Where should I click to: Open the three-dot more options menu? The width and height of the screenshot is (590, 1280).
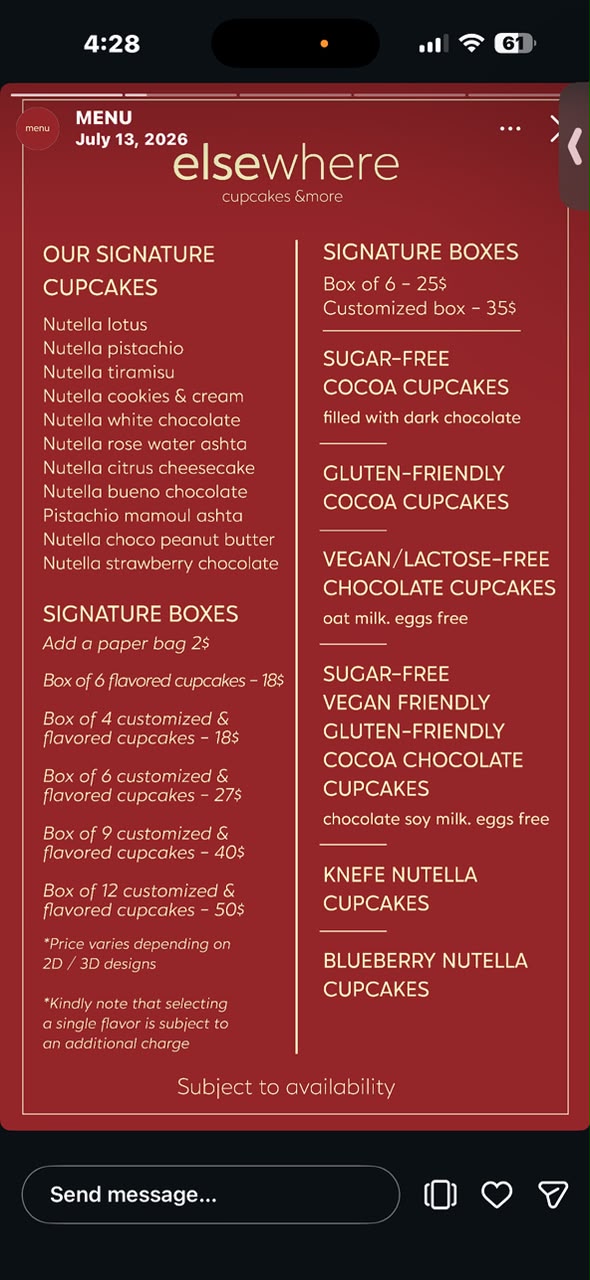tap(510, 129)
